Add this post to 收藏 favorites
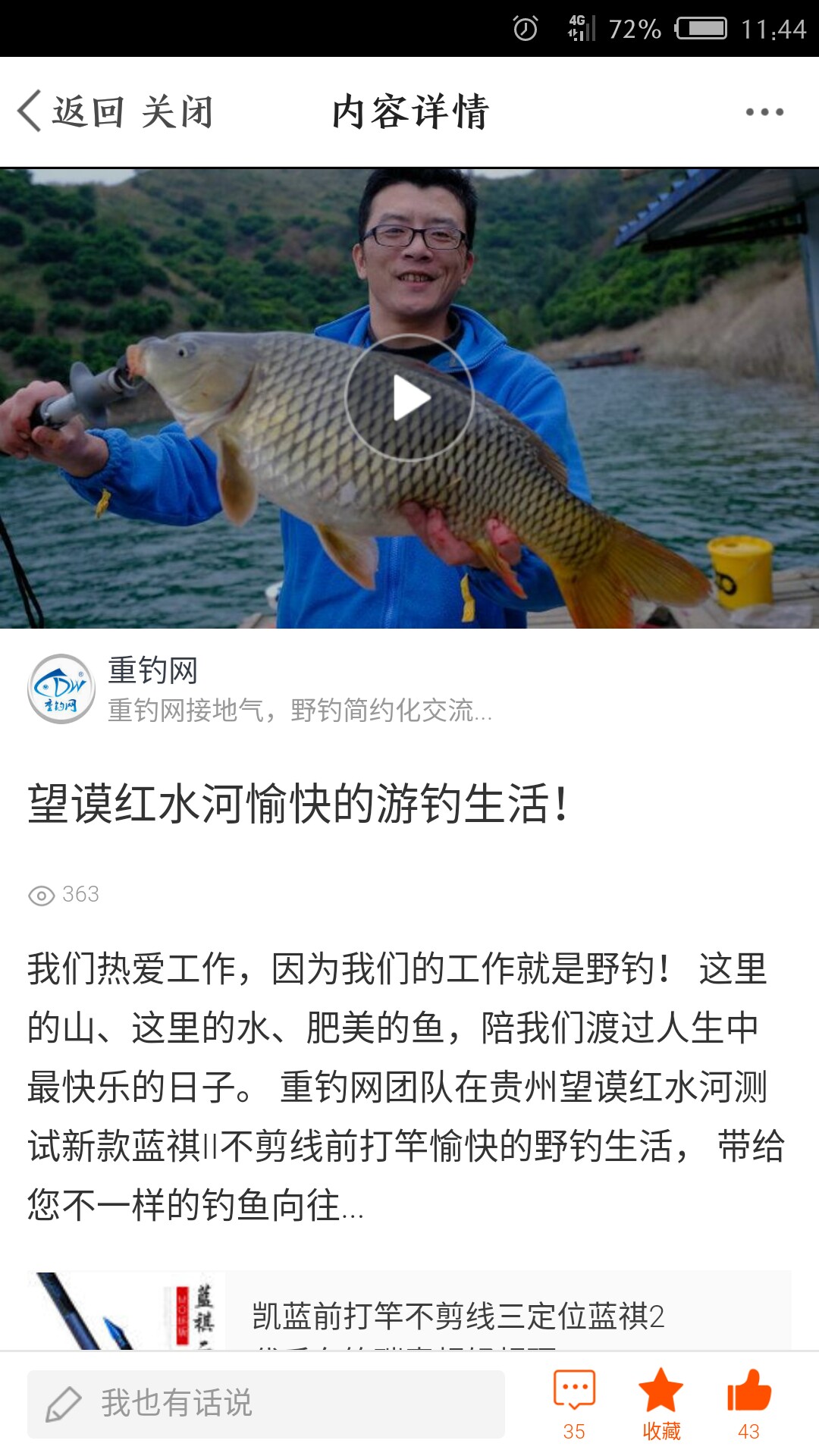819x1456 pixels. click(661, 1404)
